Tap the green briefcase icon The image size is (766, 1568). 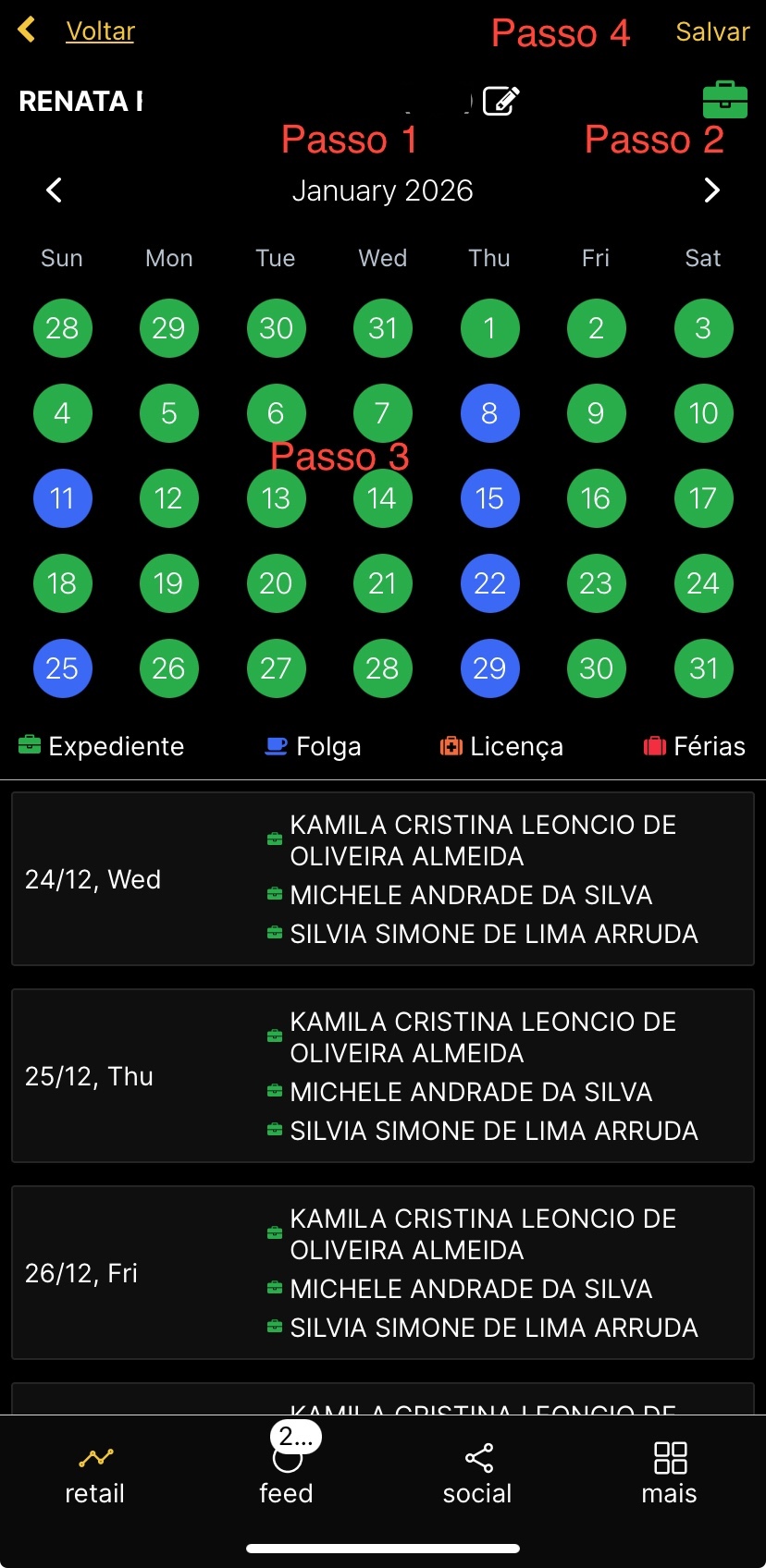click(724, 100)
